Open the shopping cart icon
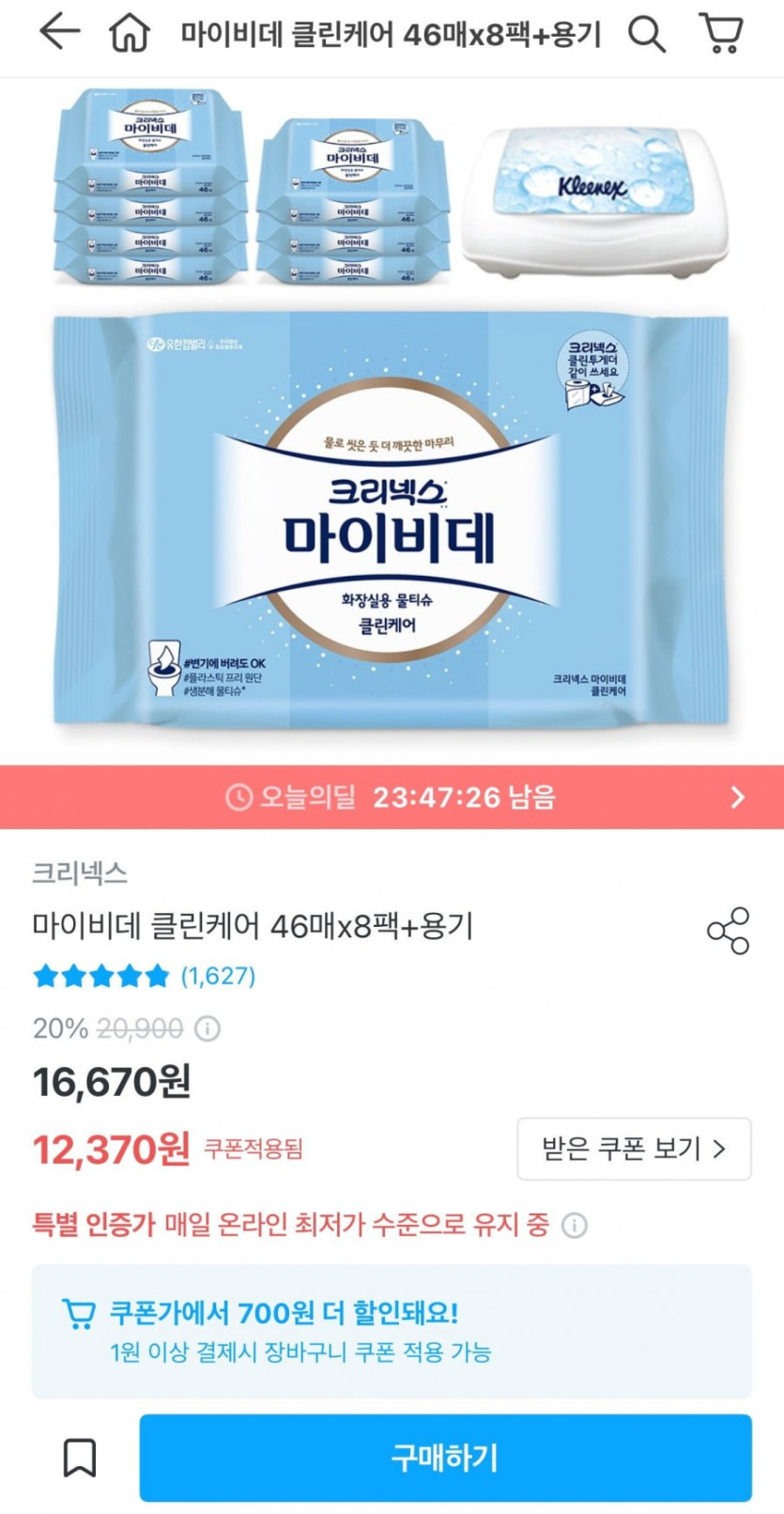 click(x=719, y=32)
